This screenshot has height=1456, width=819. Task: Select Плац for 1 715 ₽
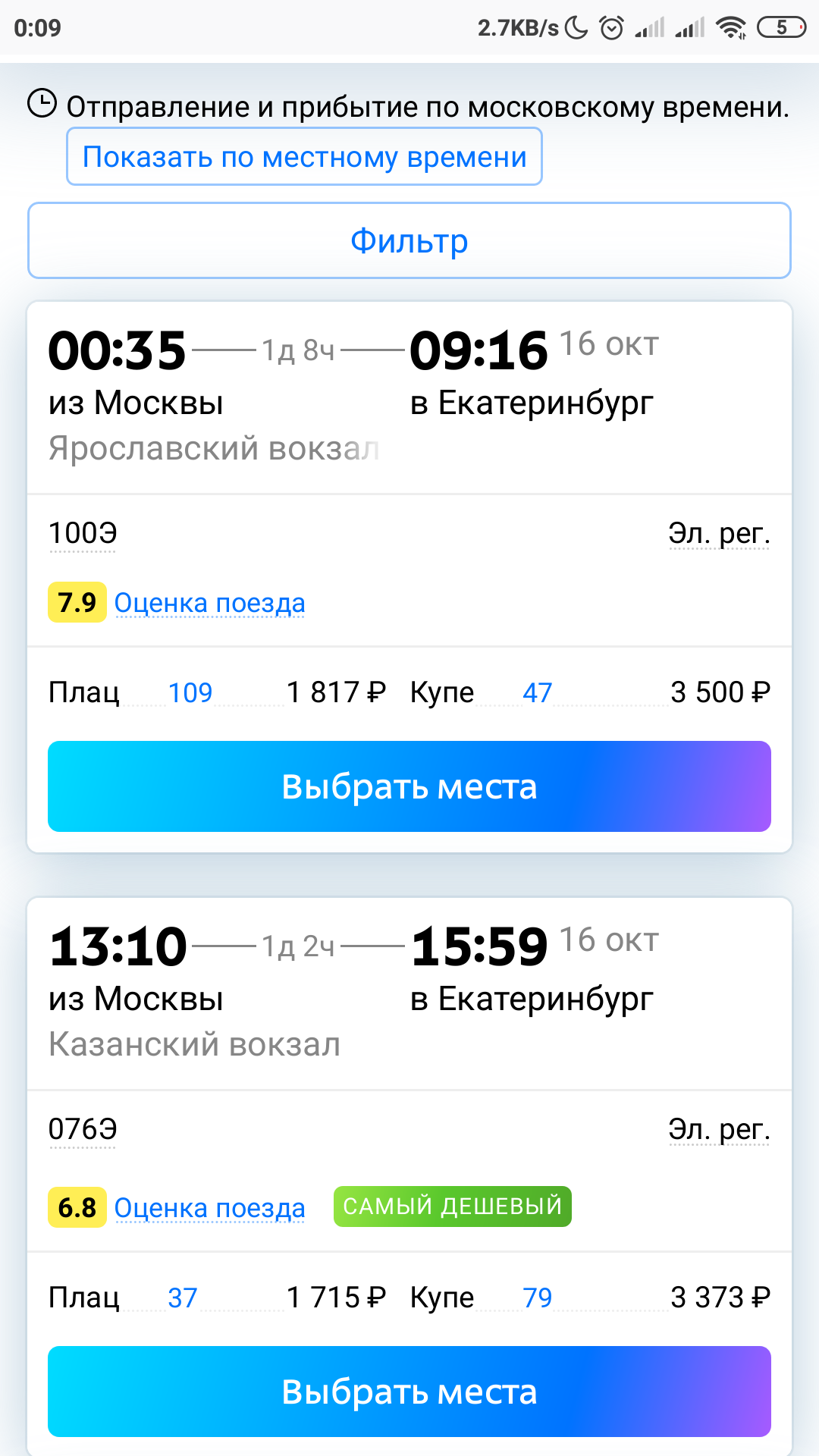pyautogui.click(x=217, y=1298)
